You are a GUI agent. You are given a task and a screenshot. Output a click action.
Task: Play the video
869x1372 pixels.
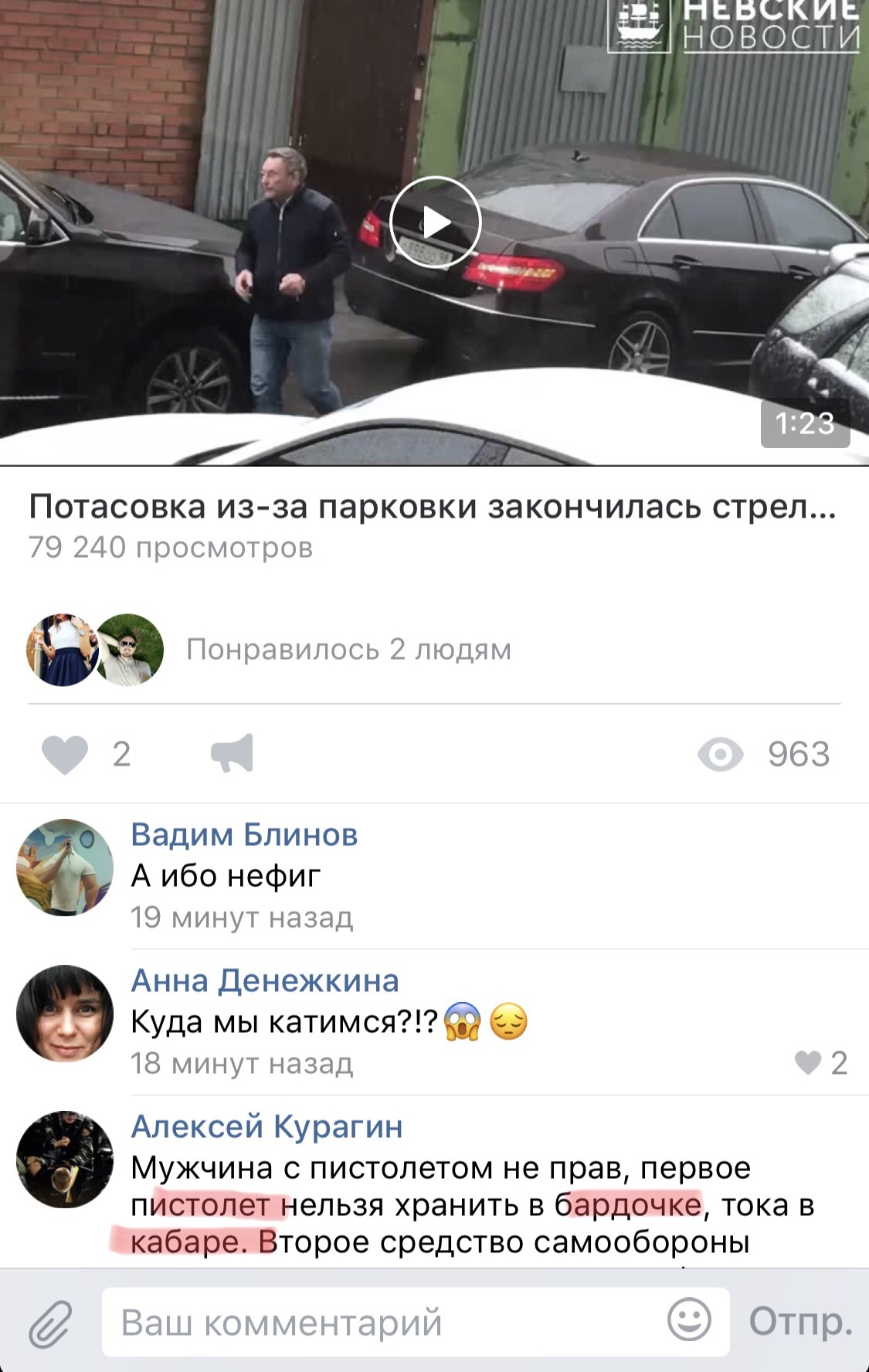click(436, 222)
